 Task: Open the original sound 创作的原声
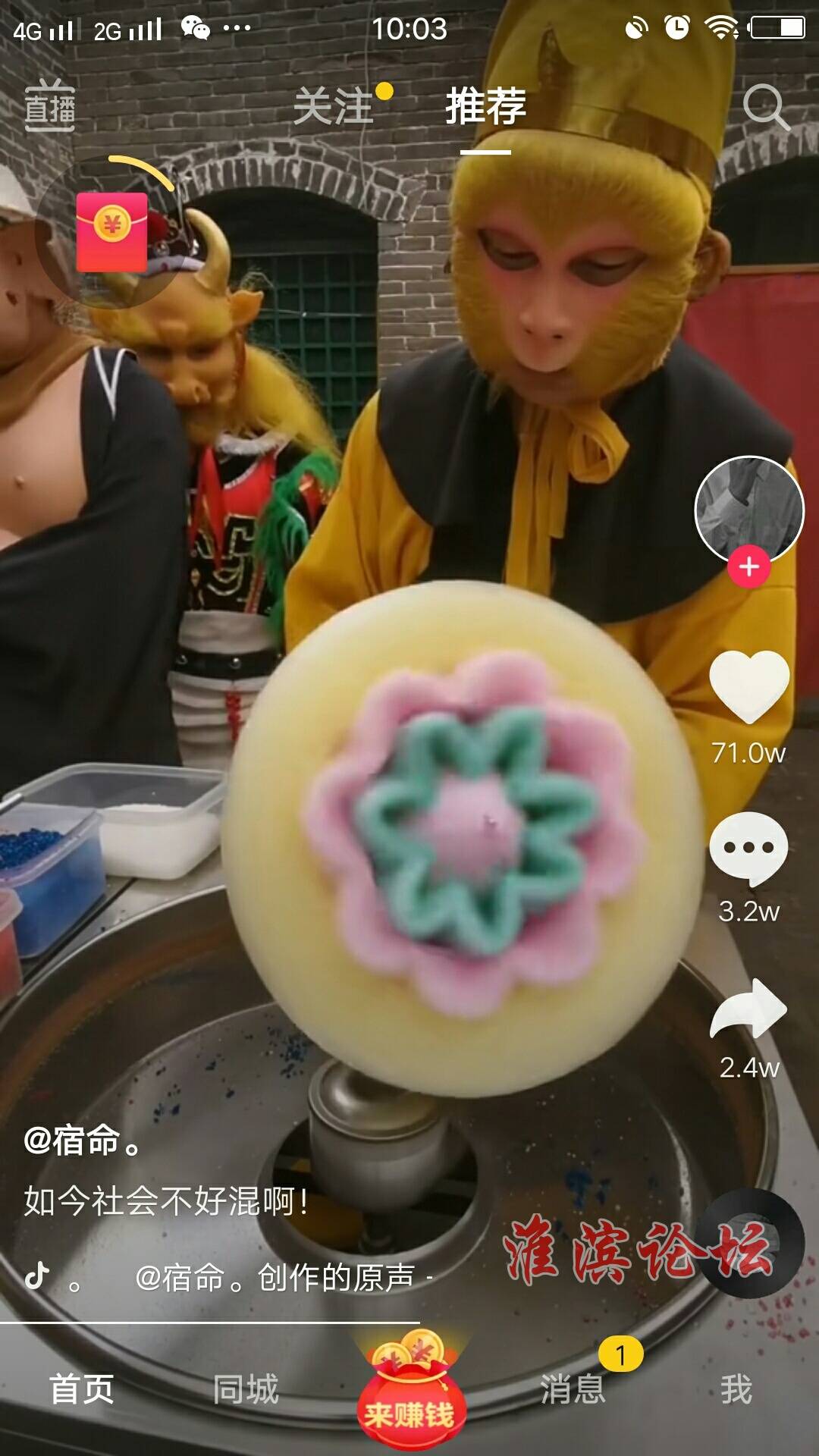tap(281, 1278)
